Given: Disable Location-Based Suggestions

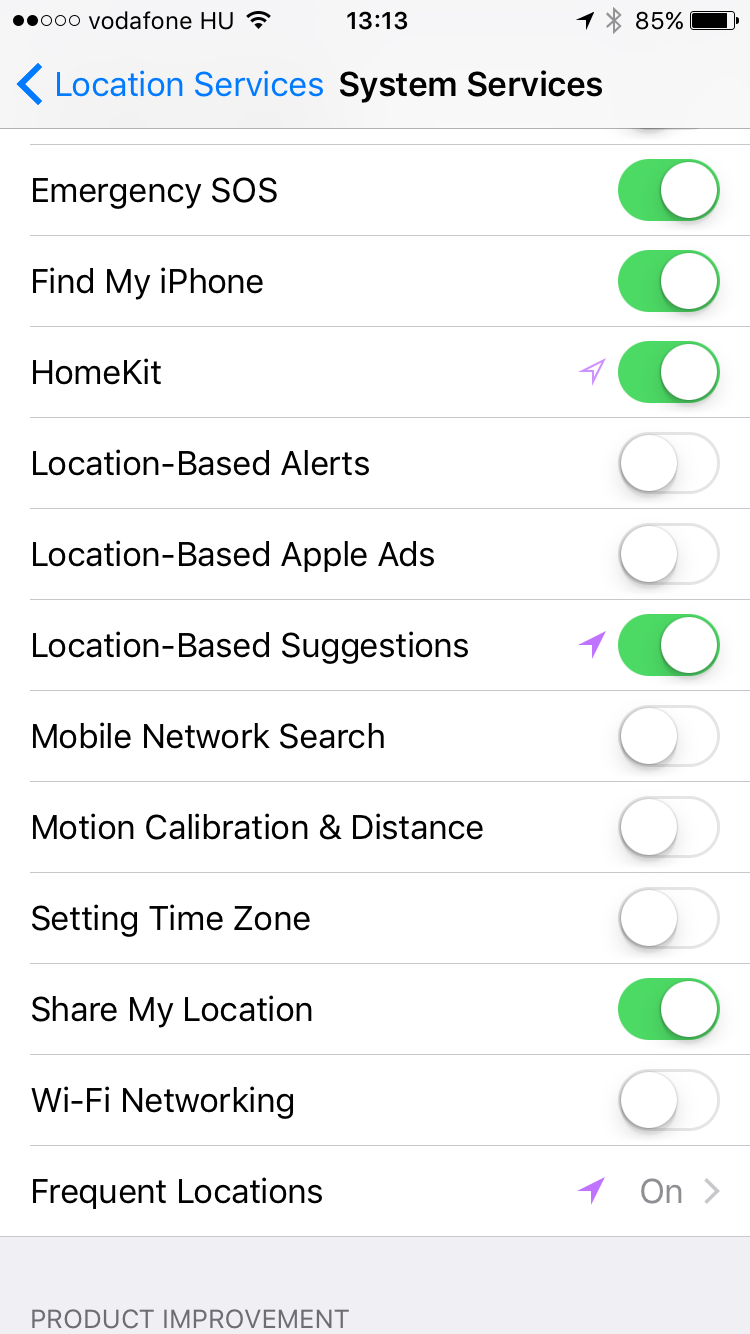Looking at the screenshot, I should (669, 645).
